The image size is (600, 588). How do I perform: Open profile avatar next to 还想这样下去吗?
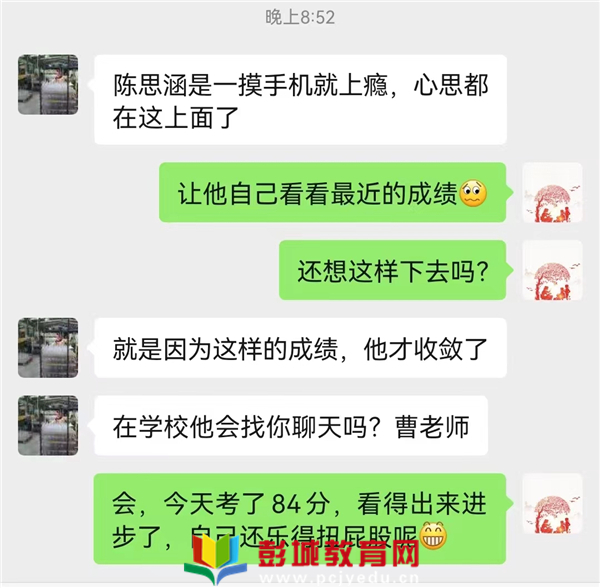pyautogui.click(x=552, y=270)
